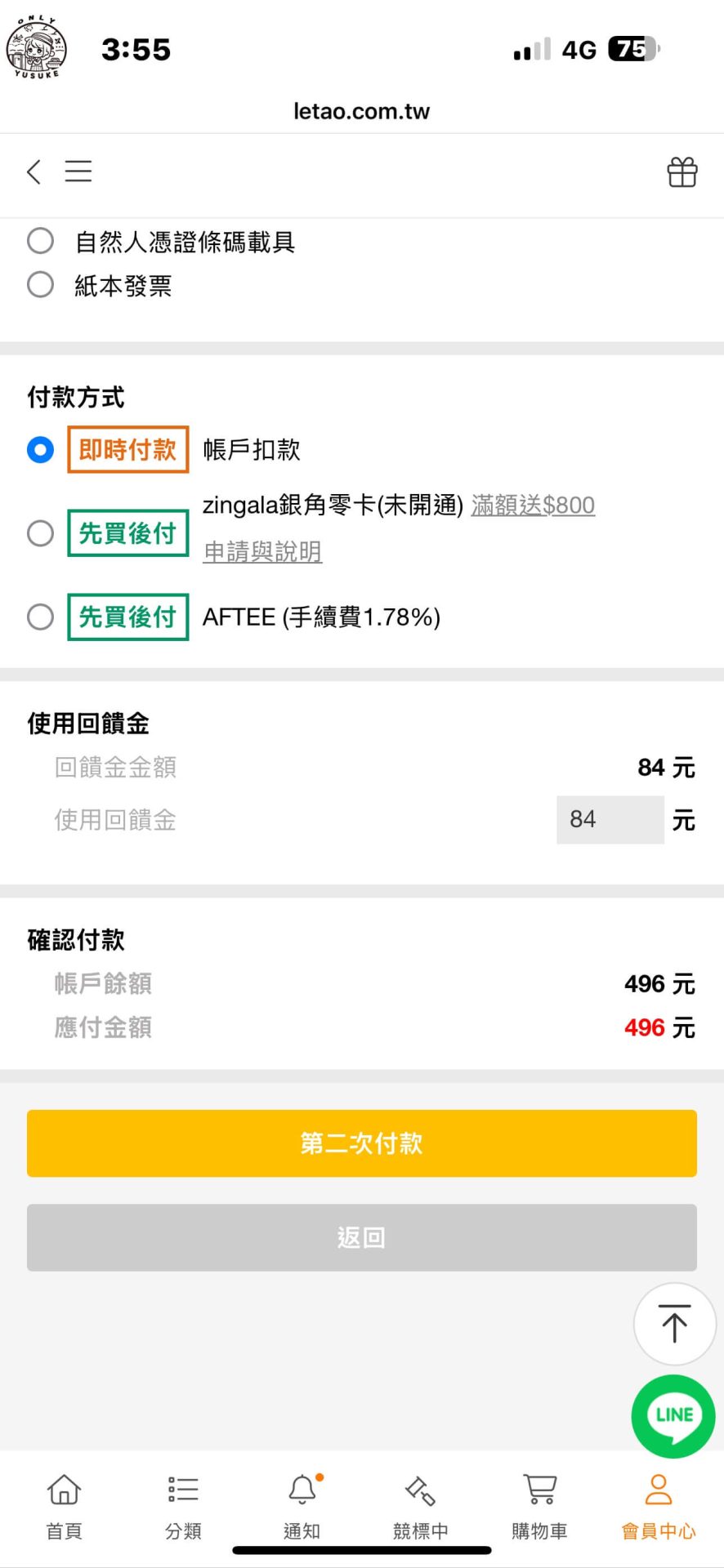Open the gift icon in the top bar
Screen dimensions: 724x1568
point(682,171)
